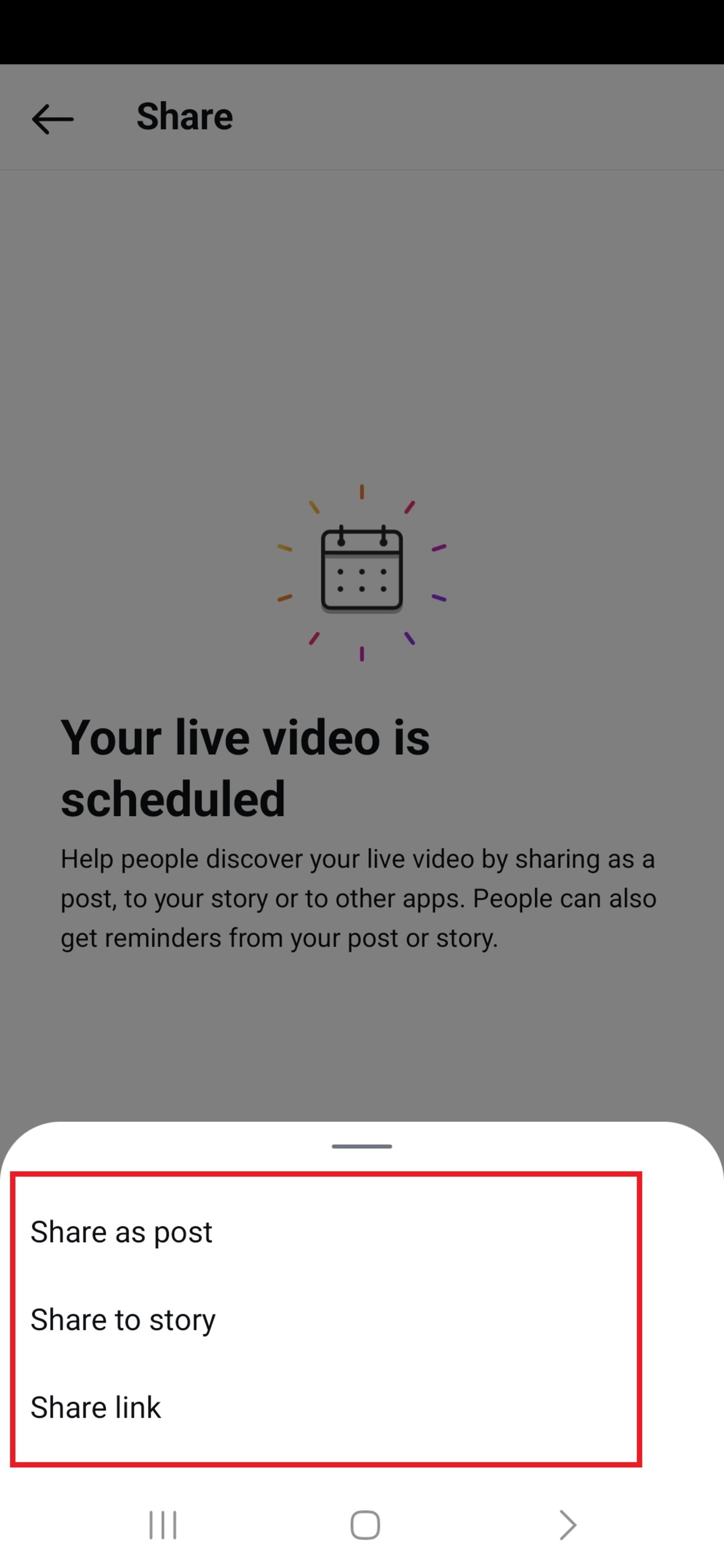Tap Share link option
The image size is (724, 1568).
362,1407
